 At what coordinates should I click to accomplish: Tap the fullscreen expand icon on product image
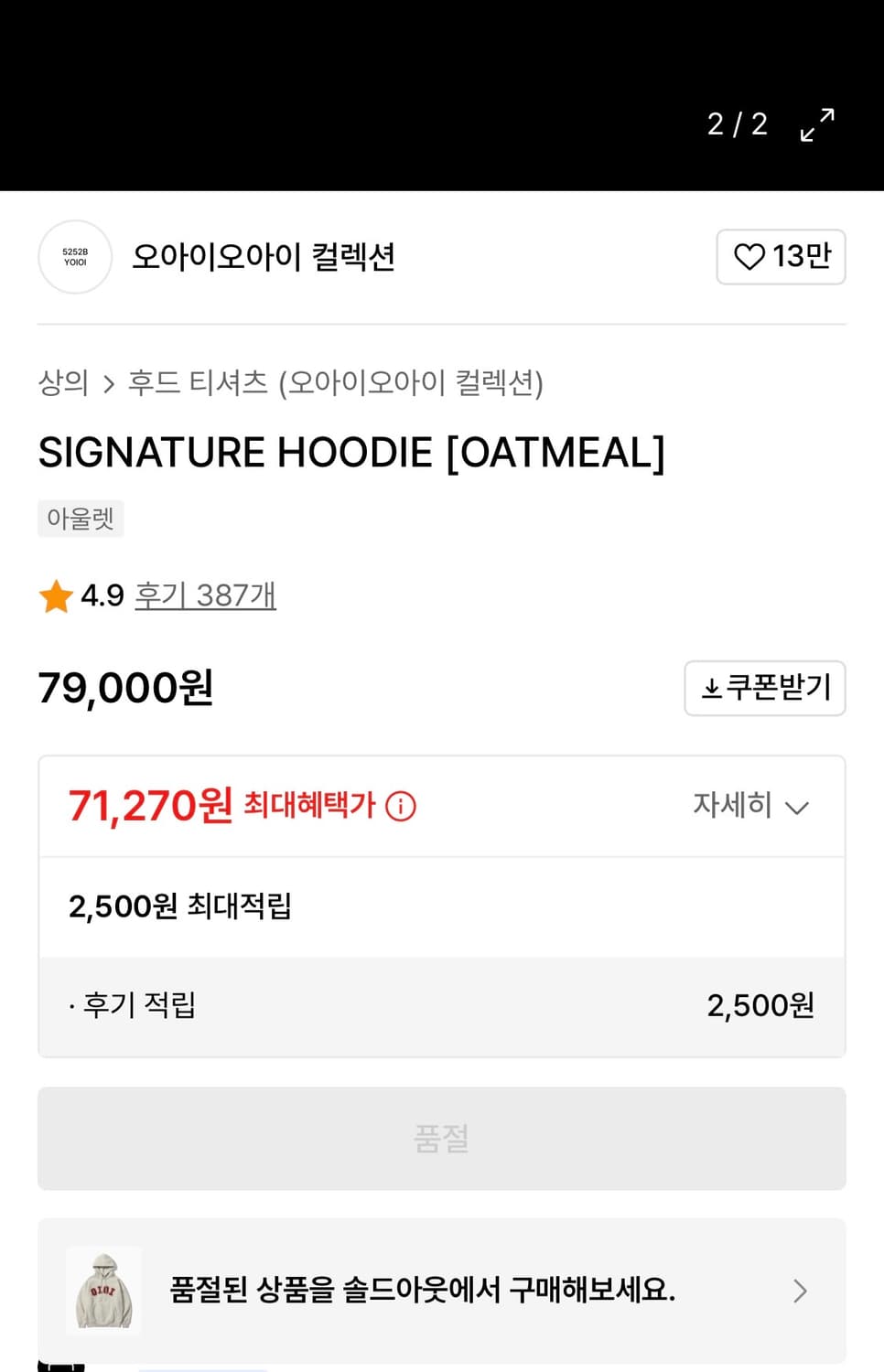click(x=815, y=125)
